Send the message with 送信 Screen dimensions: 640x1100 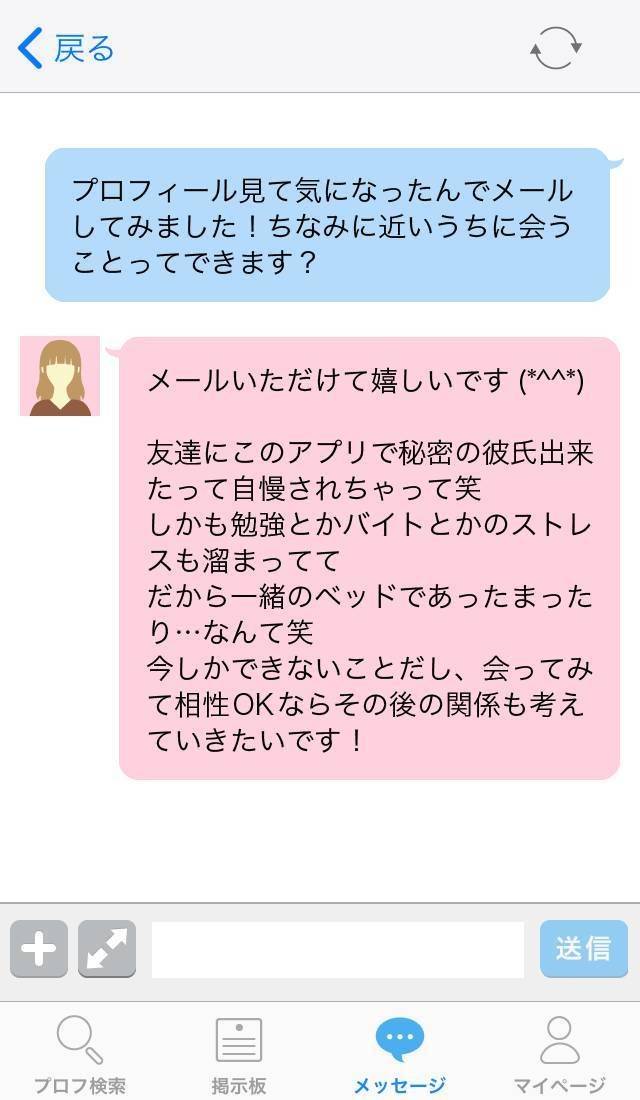tap(584, 949)
